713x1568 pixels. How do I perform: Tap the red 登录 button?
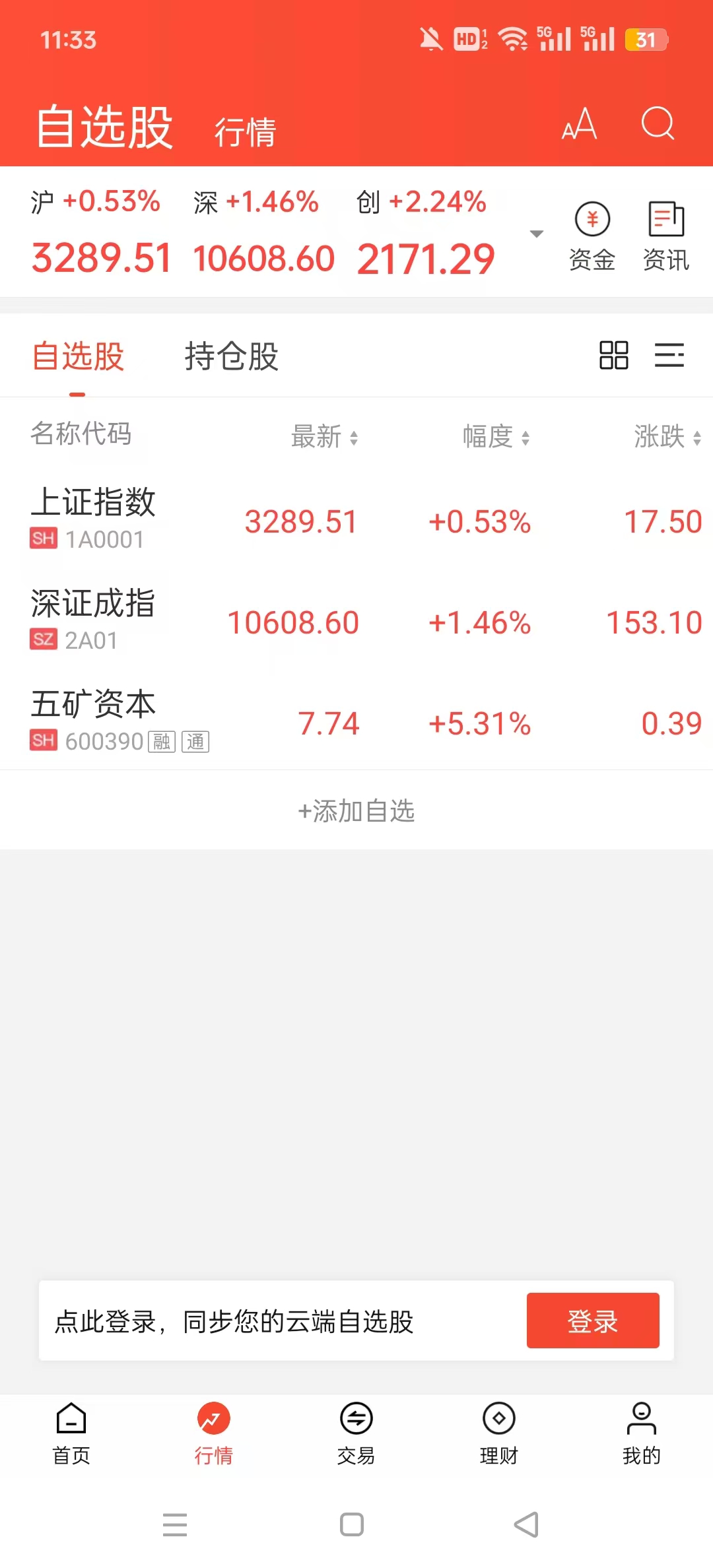click(x=592, y=1321)
